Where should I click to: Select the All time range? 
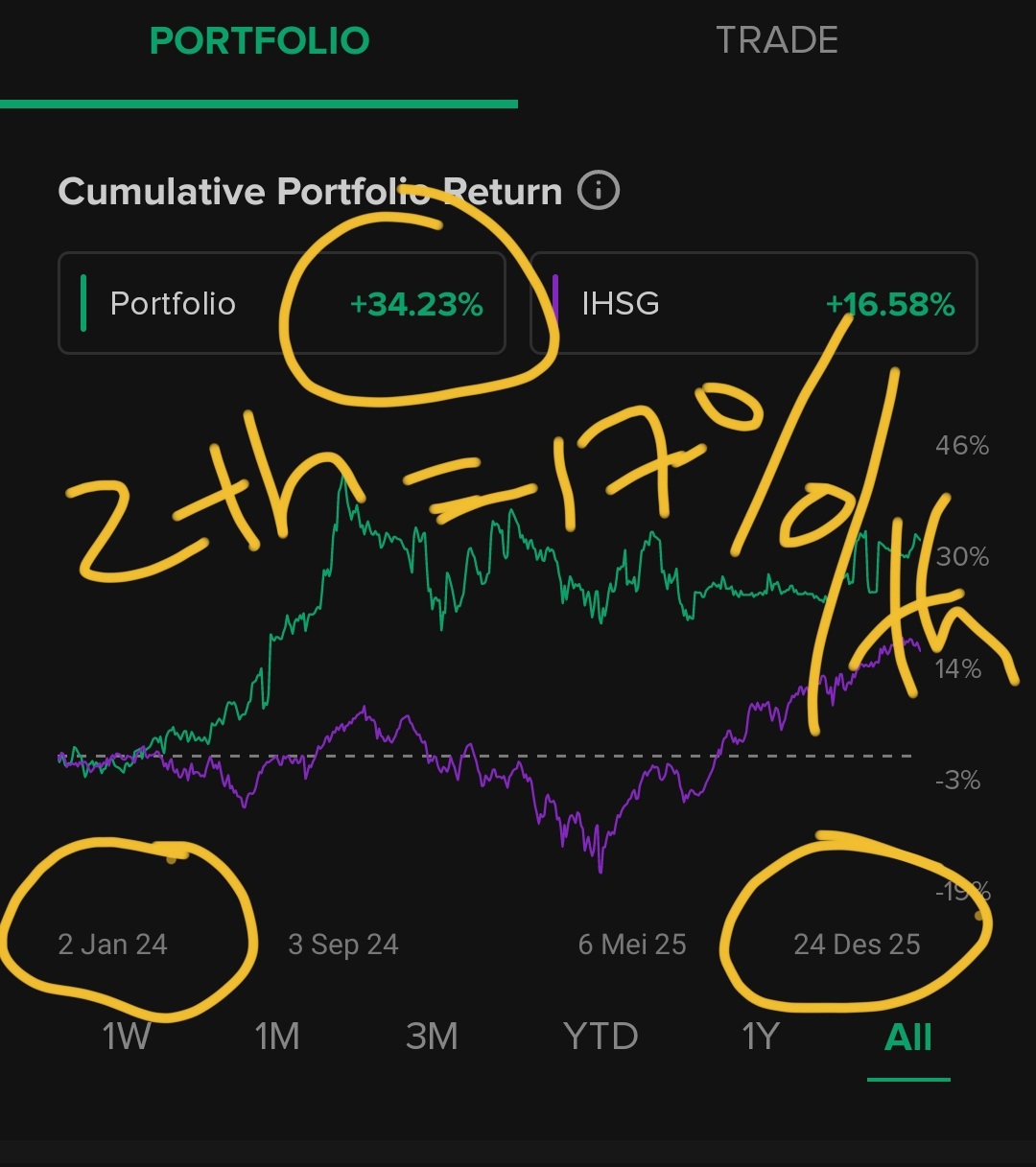click(907, 1037)
